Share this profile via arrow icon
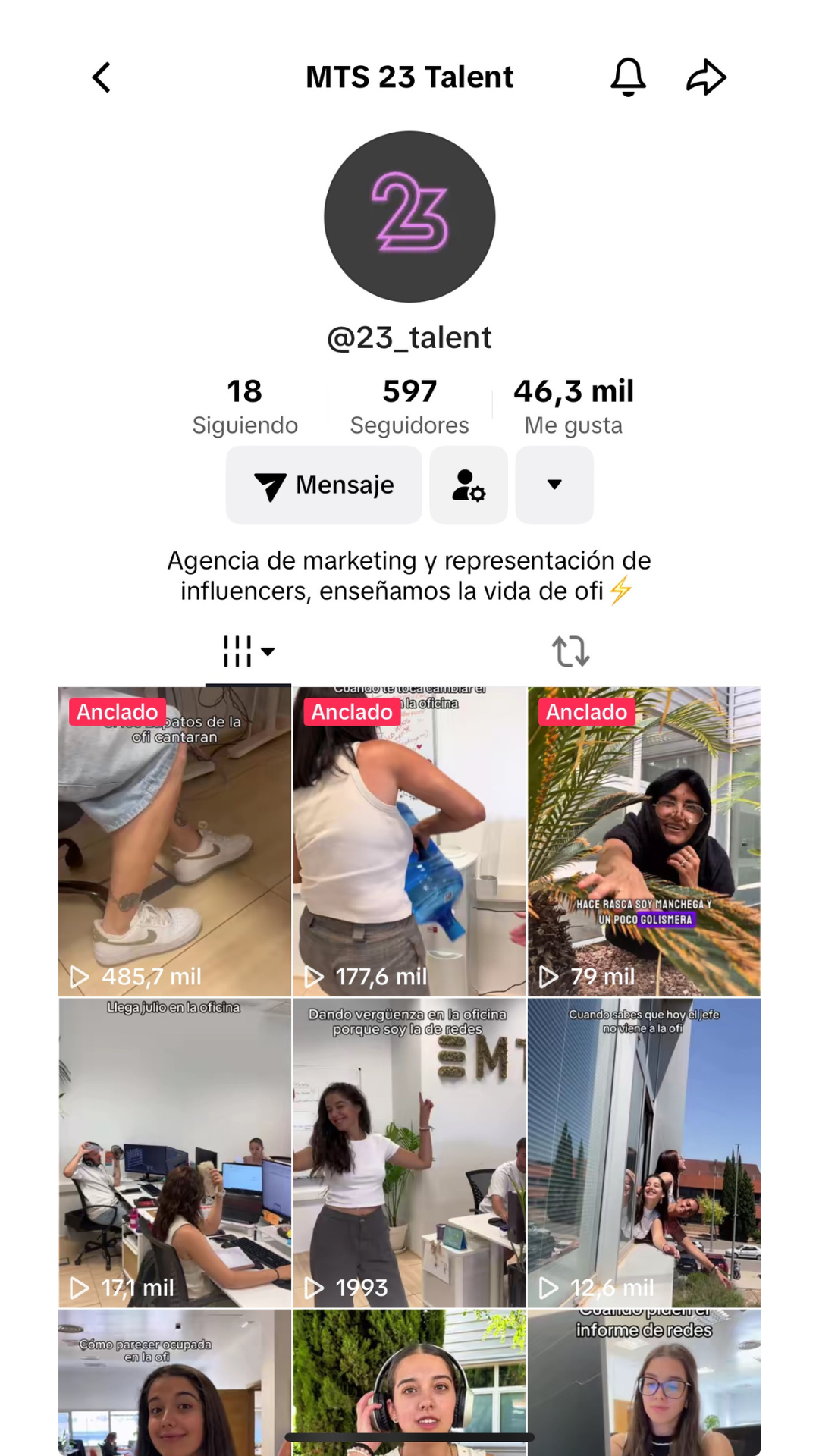Image resolution: width=819 pixels, height=1456 pixels. tap(706, 77)
